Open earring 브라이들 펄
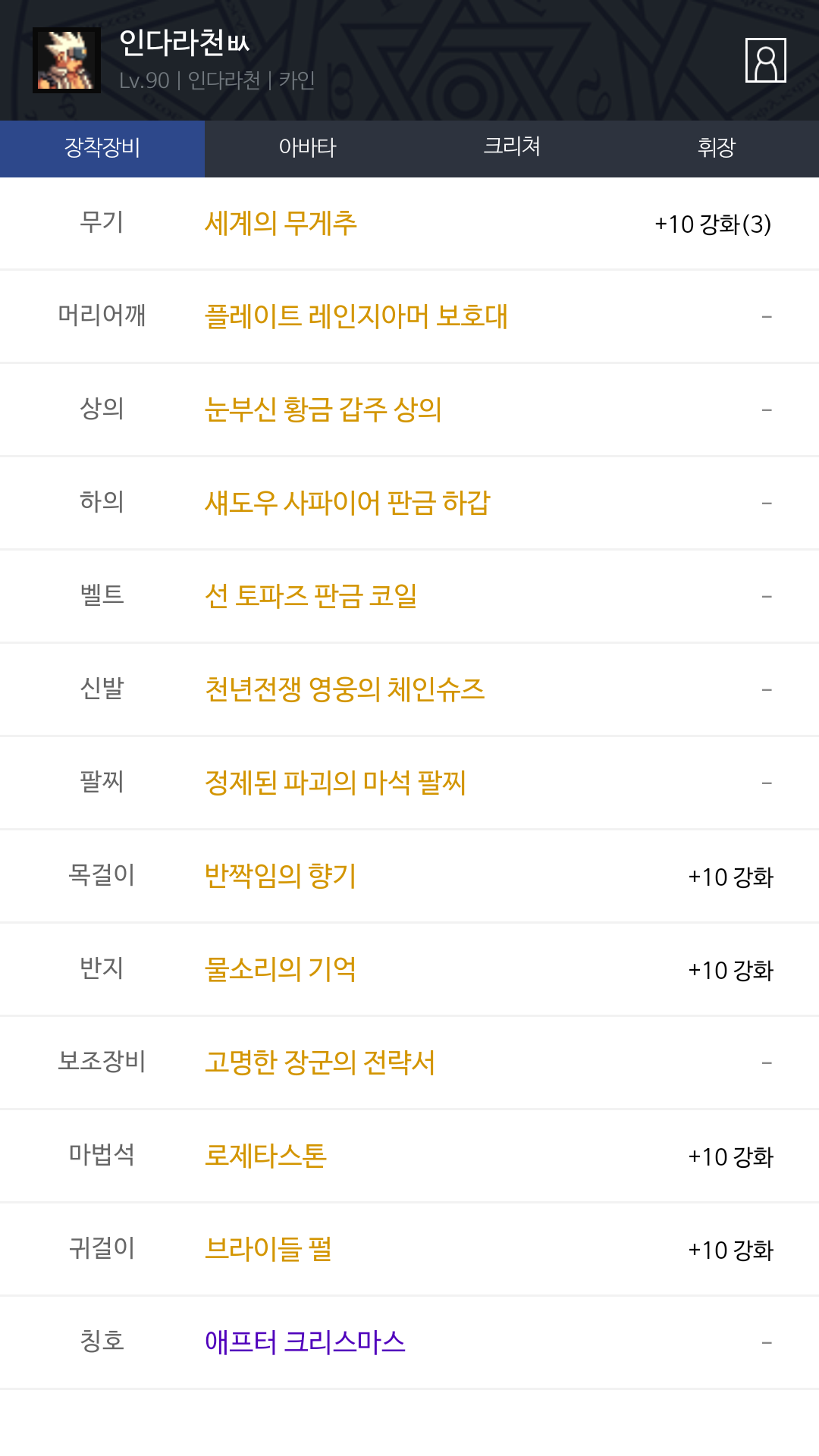The width and height of the screenshot is (819, 1456). 268,1249
